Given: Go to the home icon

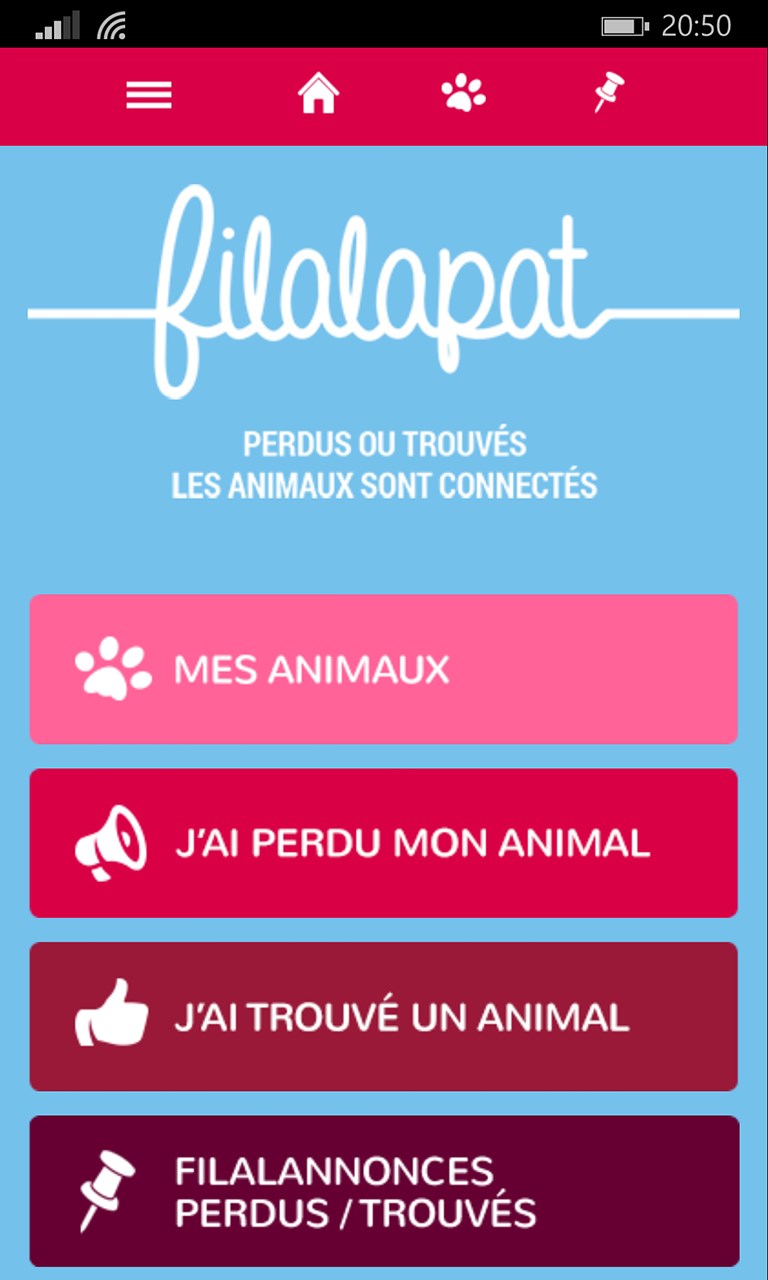Looking at the screenshot, I should point(318,95).
